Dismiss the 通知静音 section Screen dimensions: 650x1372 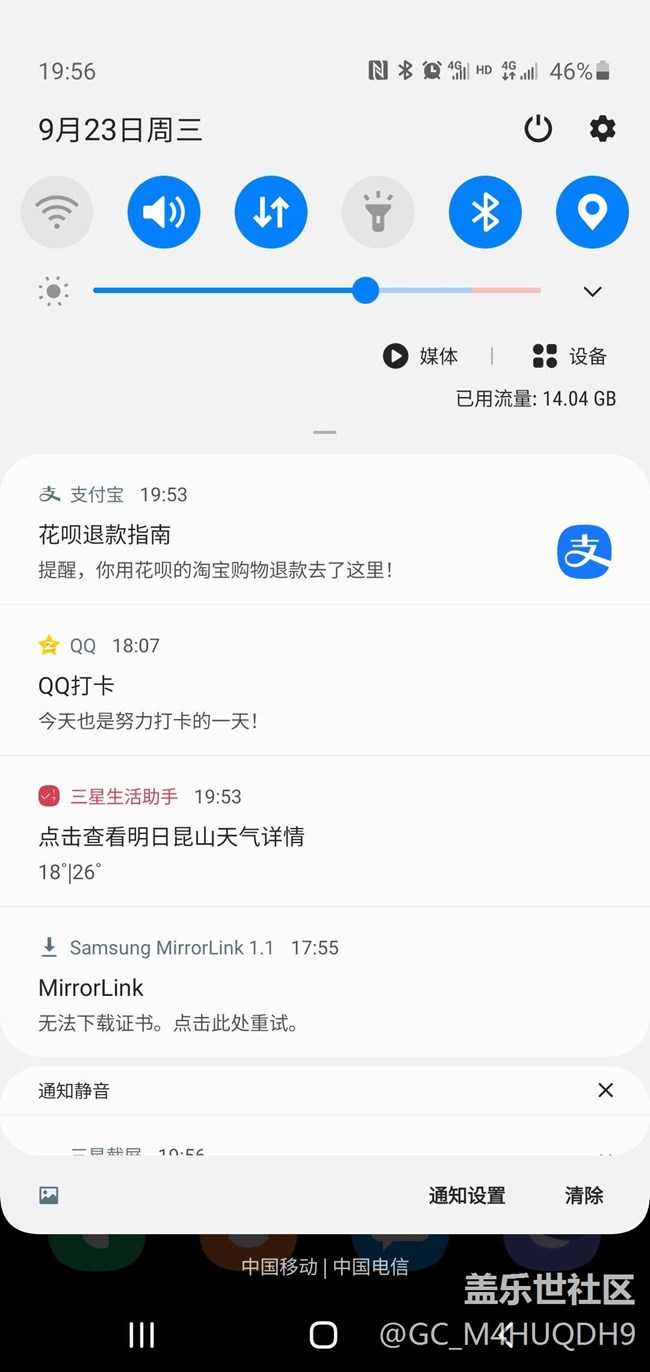(605, 1090)
